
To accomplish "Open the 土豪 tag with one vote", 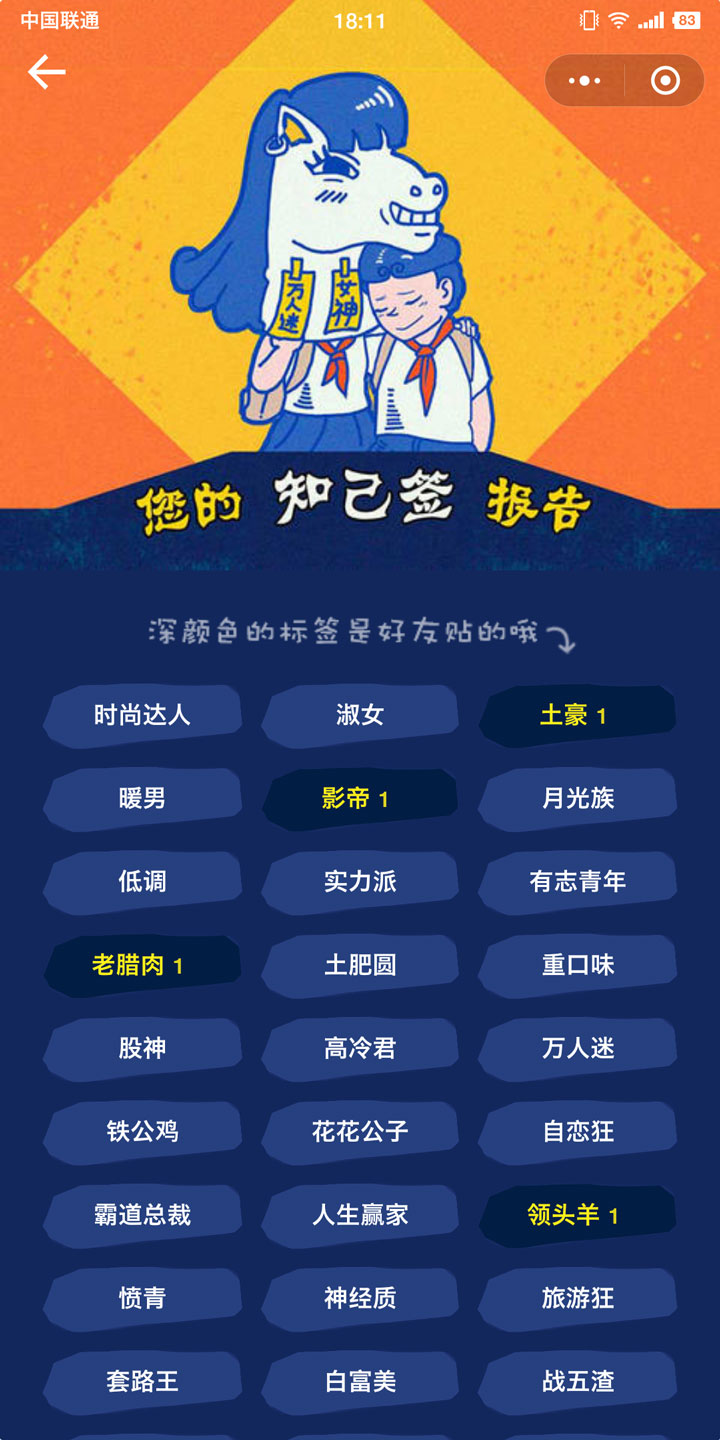I will pyautogui.click(x=577, y=716).
